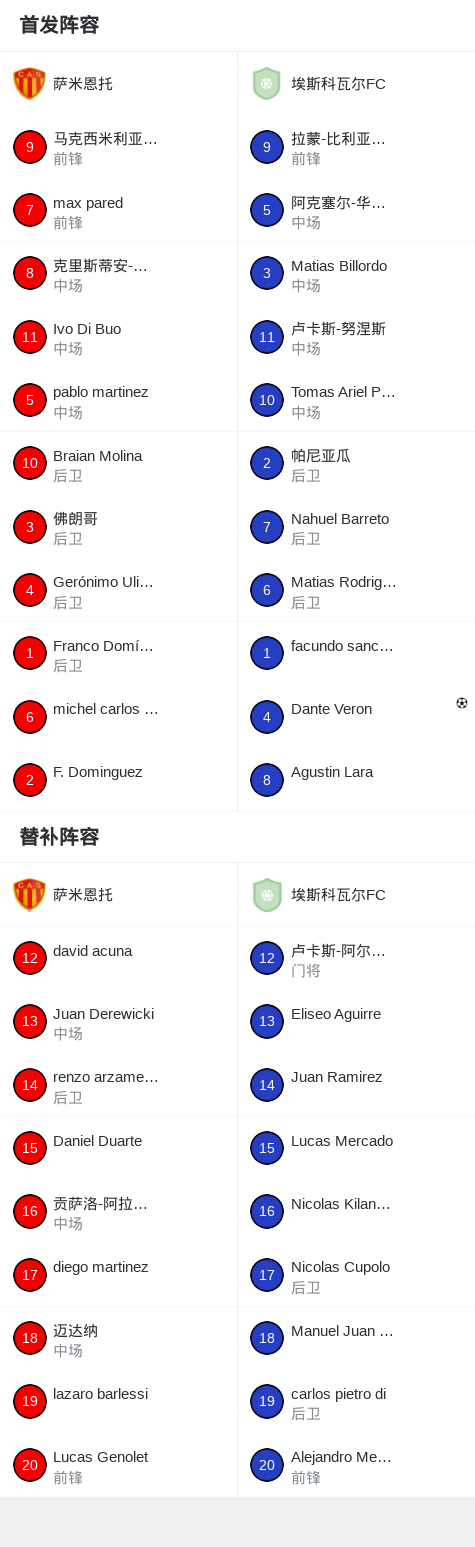View Dante Veron's player details

356,717
